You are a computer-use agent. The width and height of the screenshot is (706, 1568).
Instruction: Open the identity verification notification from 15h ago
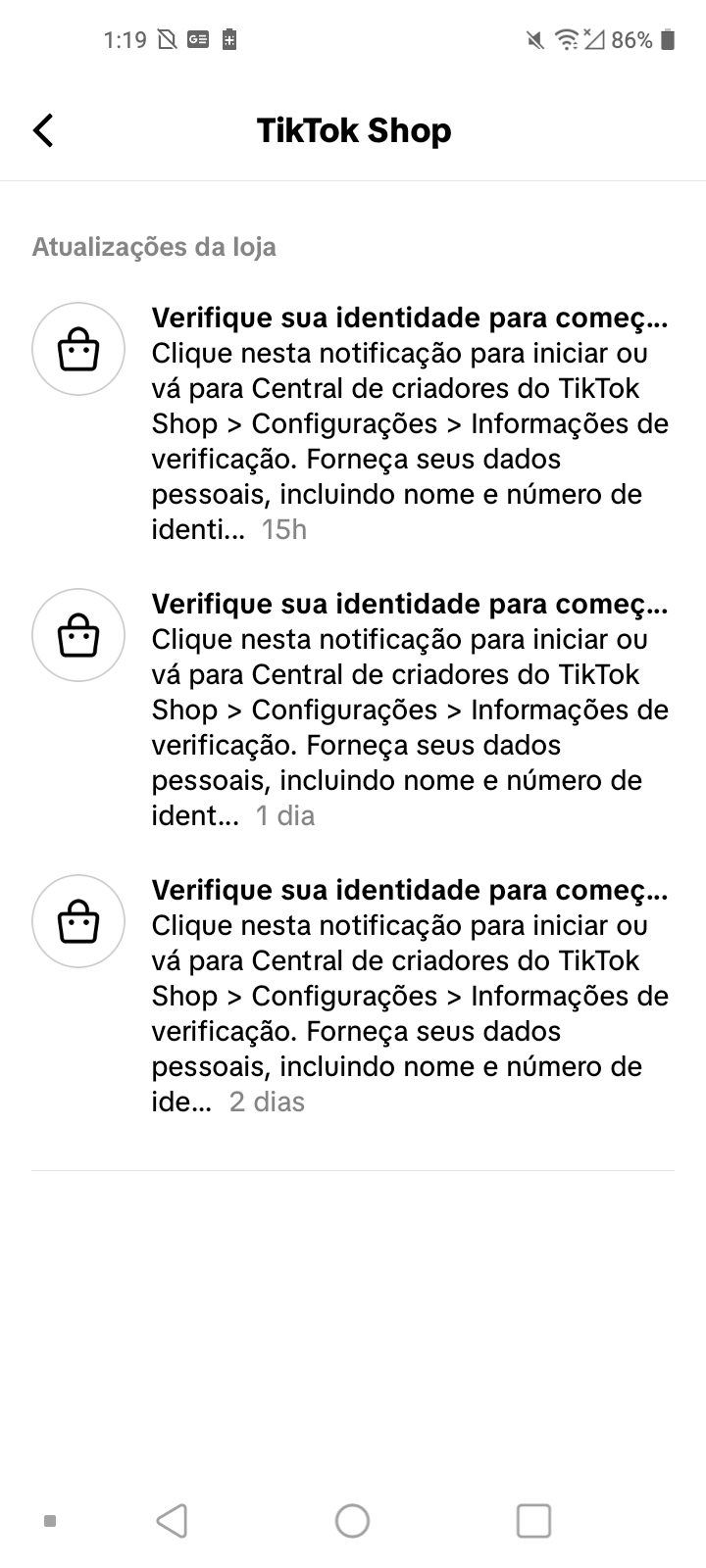(x=409, y=423)
